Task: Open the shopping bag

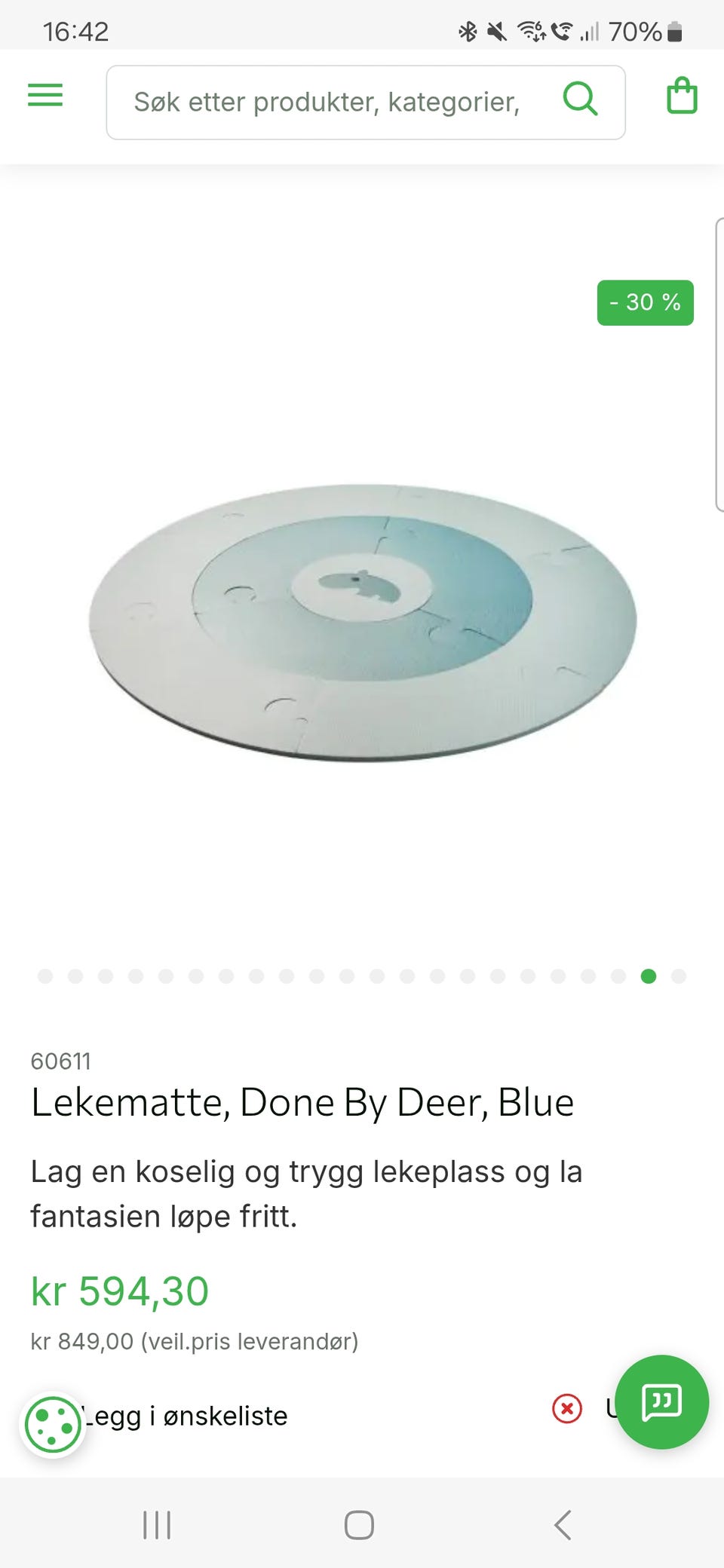Action: click(x=682, y=96)
